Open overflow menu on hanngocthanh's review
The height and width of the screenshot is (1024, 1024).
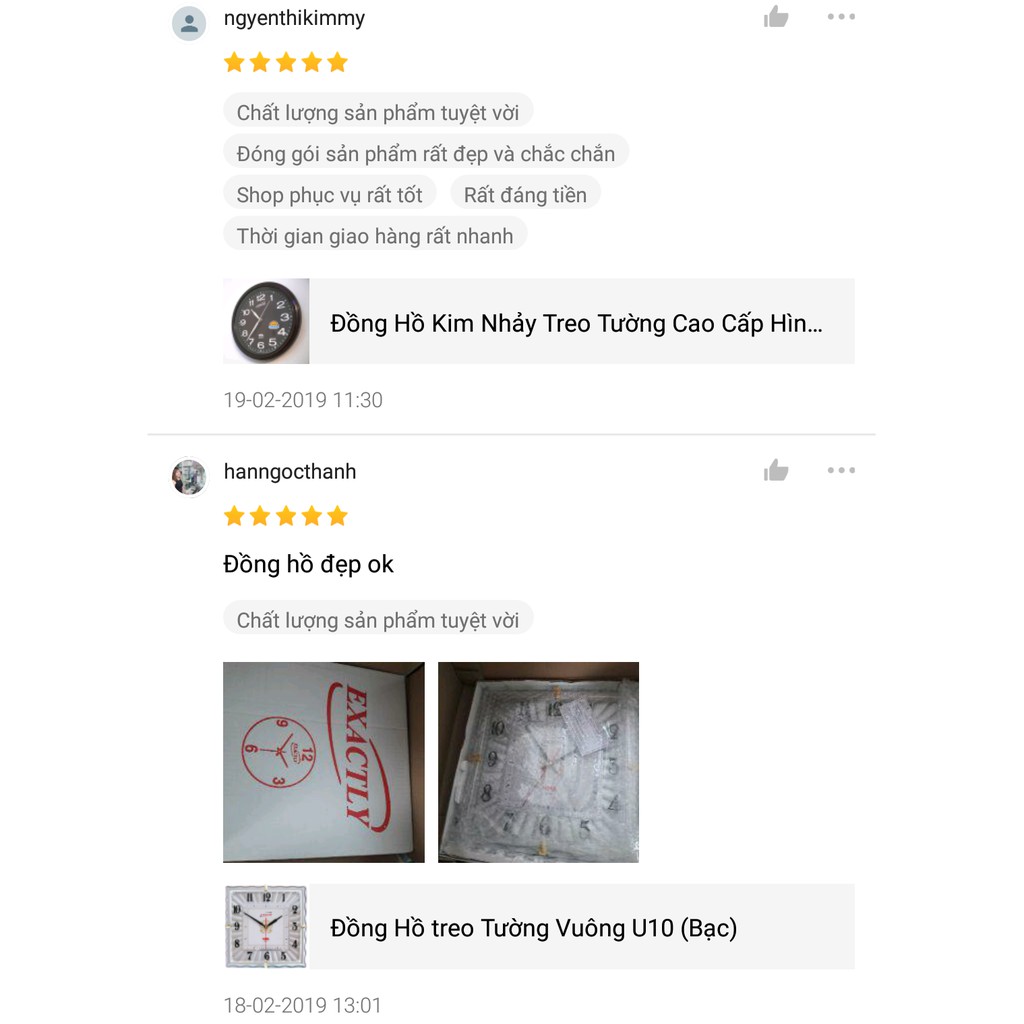841,471
